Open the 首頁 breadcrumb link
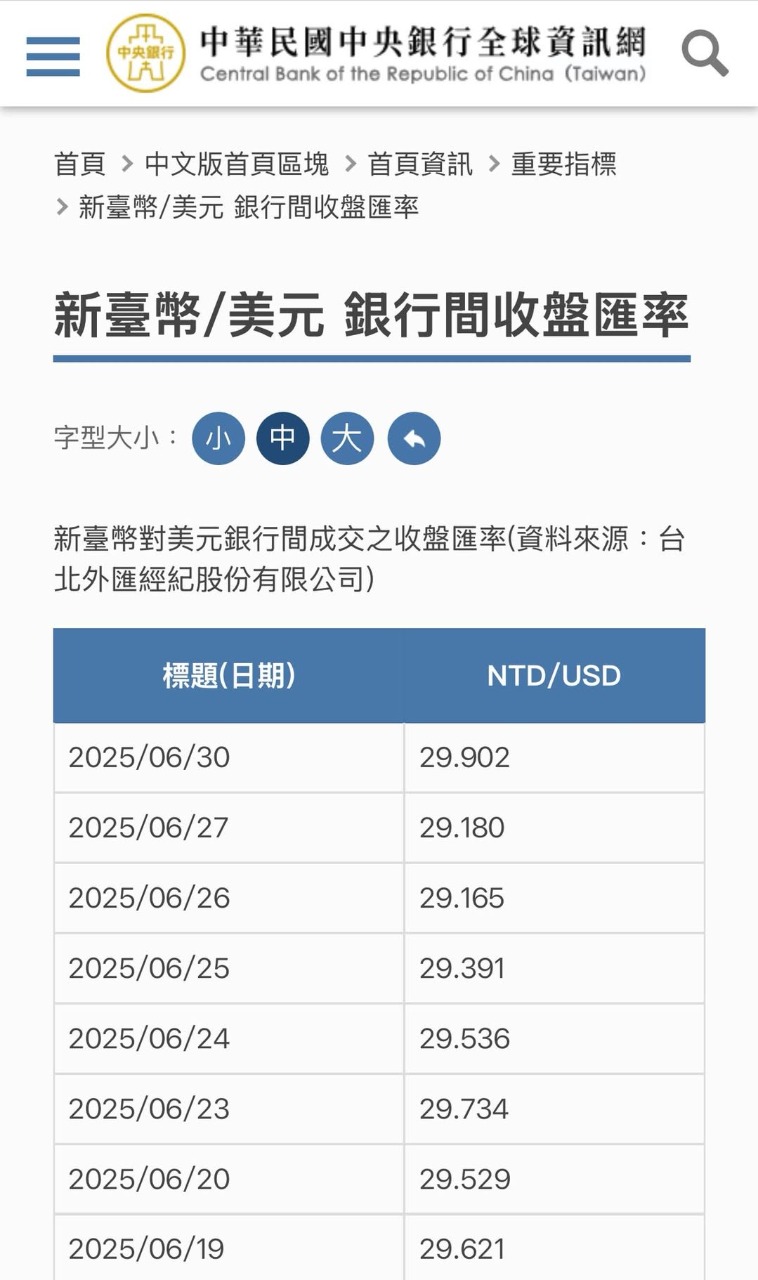This screenshot has width=758, height=1280. pos(80,164)
